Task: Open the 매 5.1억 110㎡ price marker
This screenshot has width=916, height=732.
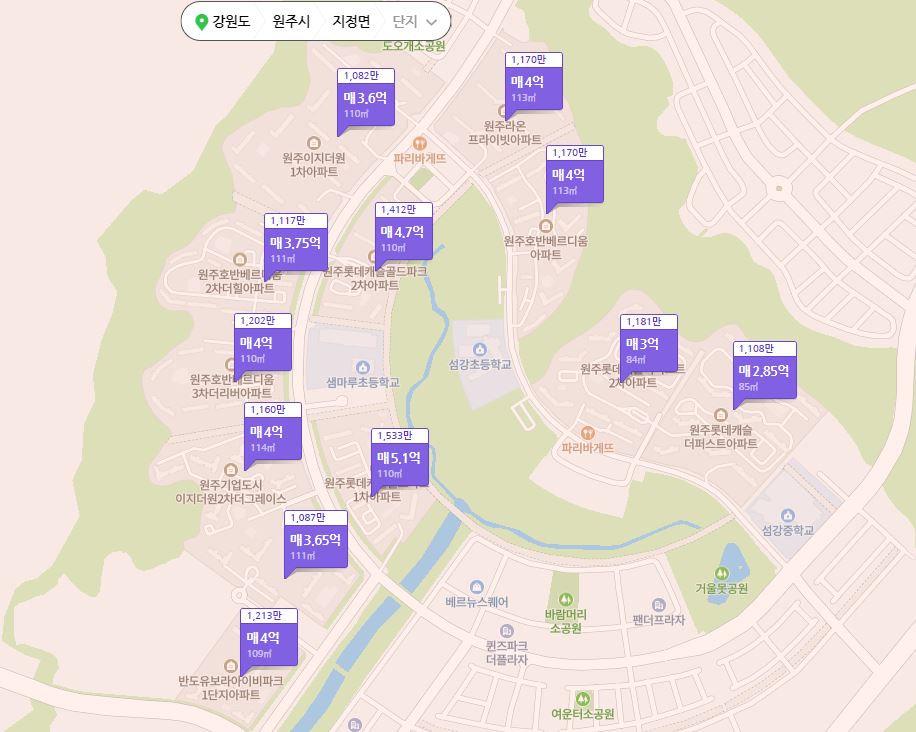Action: pos(400,457)
